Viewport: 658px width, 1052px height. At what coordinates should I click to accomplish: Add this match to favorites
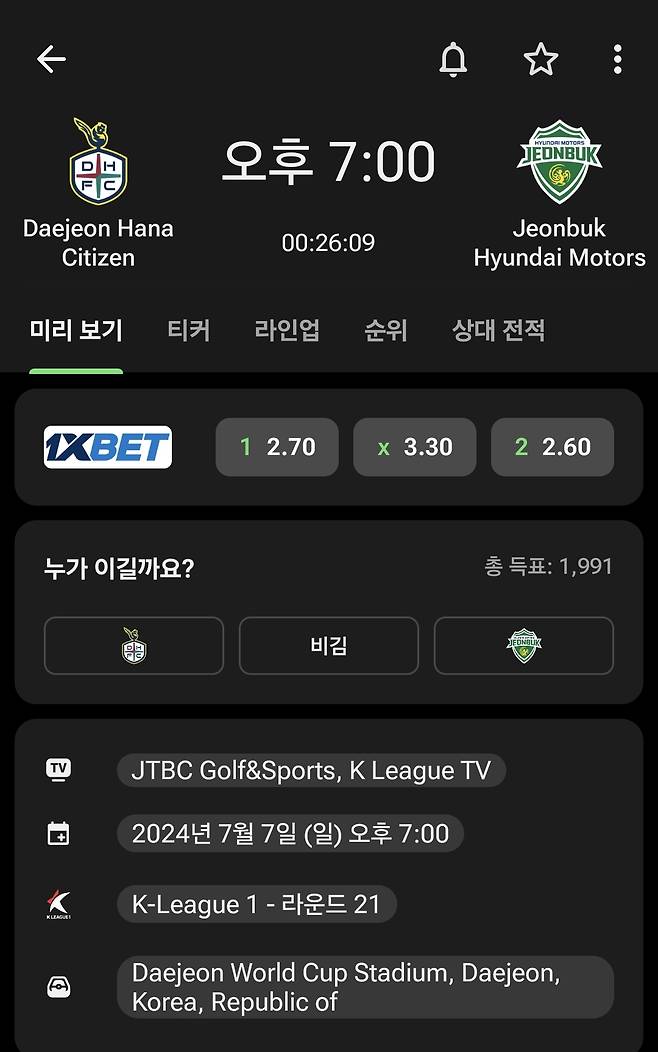coord(540,60)
